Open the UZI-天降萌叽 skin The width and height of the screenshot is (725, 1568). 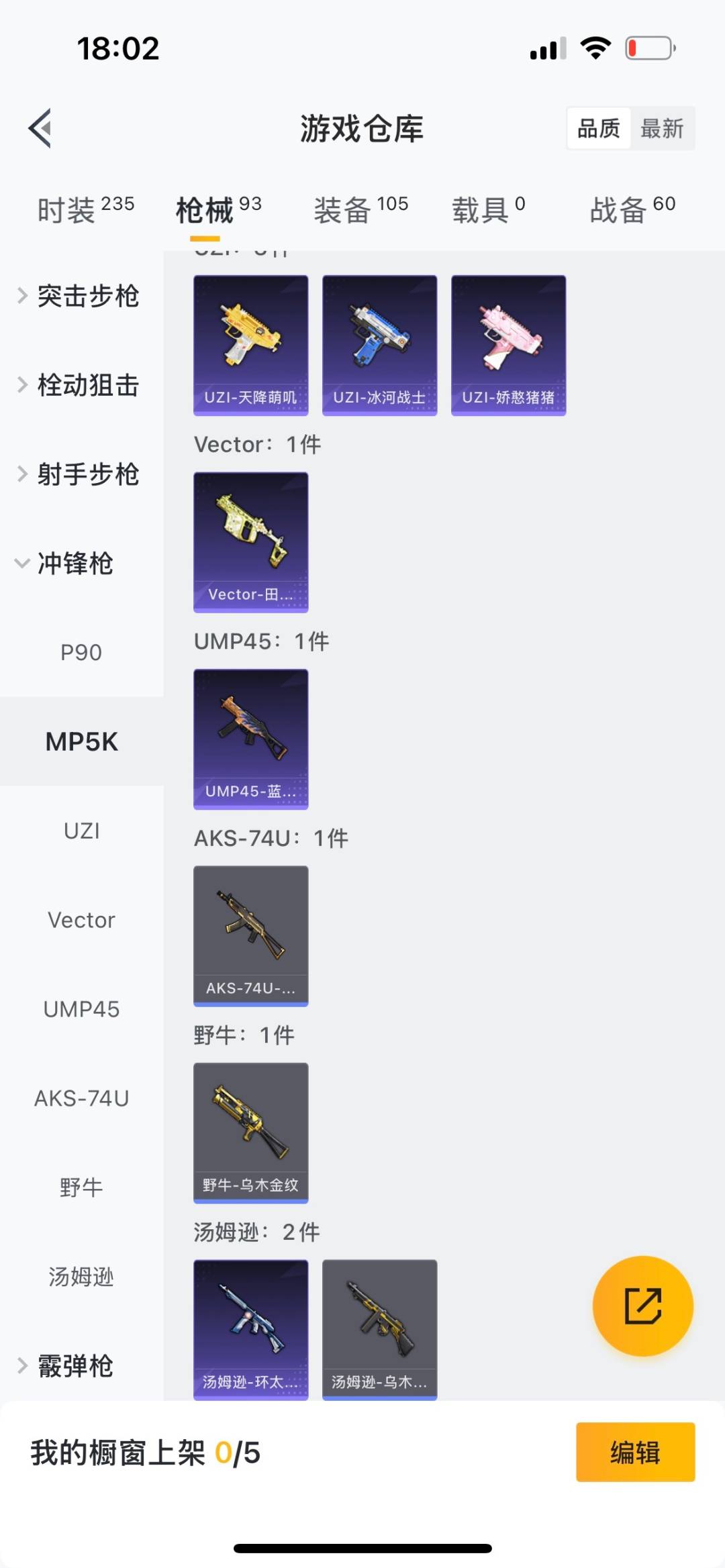(250, 345)
